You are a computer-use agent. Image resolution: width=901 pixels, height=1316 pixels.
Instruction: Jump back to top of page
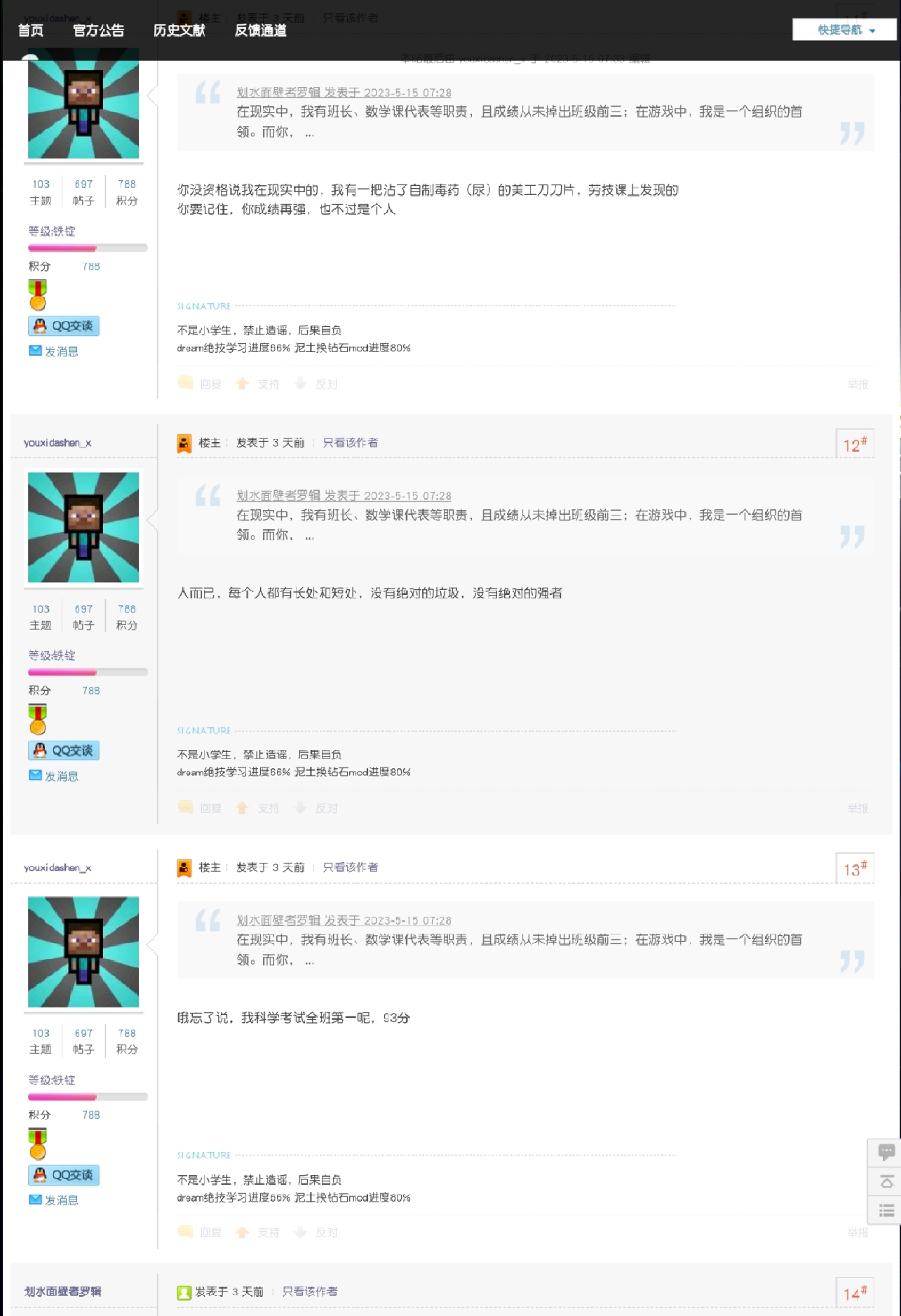pos(886,1182)
